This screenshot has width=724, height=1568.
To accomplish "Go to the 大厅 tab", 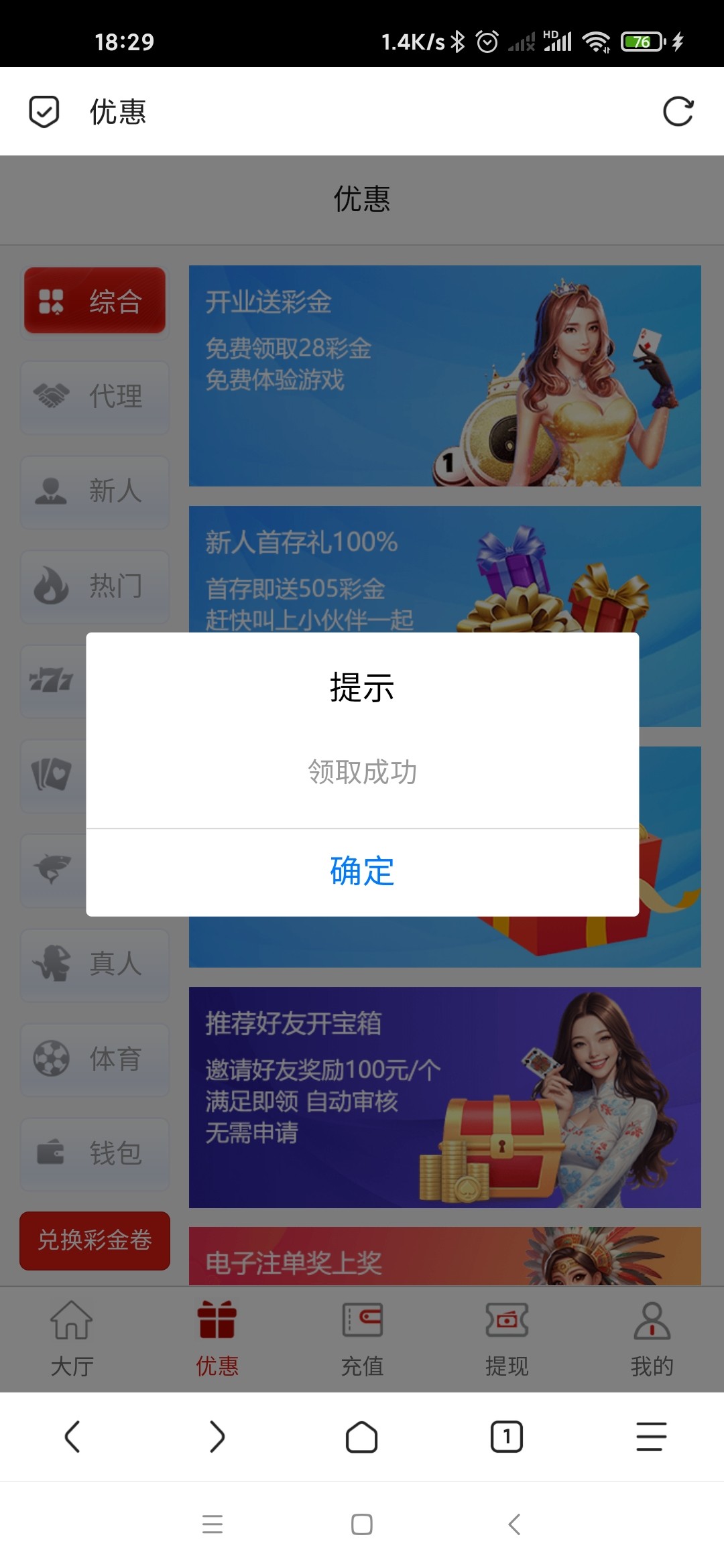I will (x=72, y=1339).
